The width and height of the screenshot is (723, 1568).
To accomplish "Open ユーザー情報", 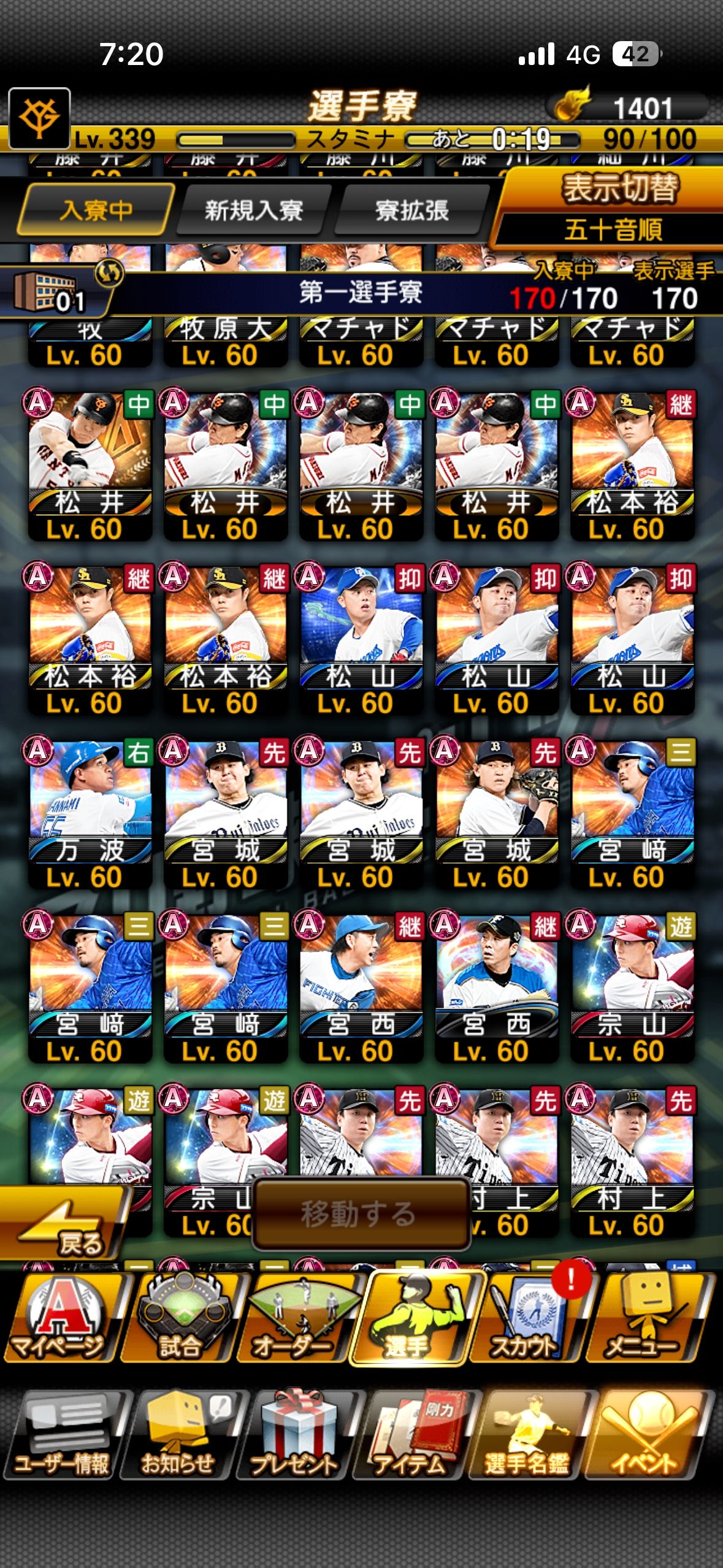I will pos(63,1437).
